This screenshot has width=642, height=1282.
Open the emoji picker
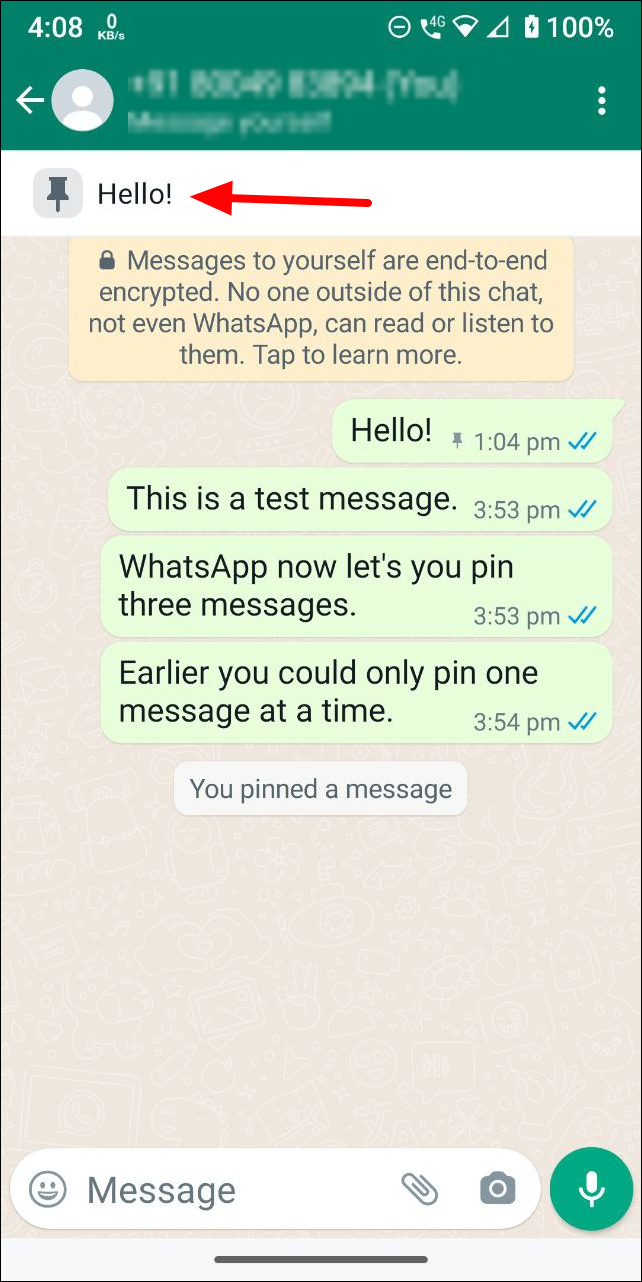47,1189
